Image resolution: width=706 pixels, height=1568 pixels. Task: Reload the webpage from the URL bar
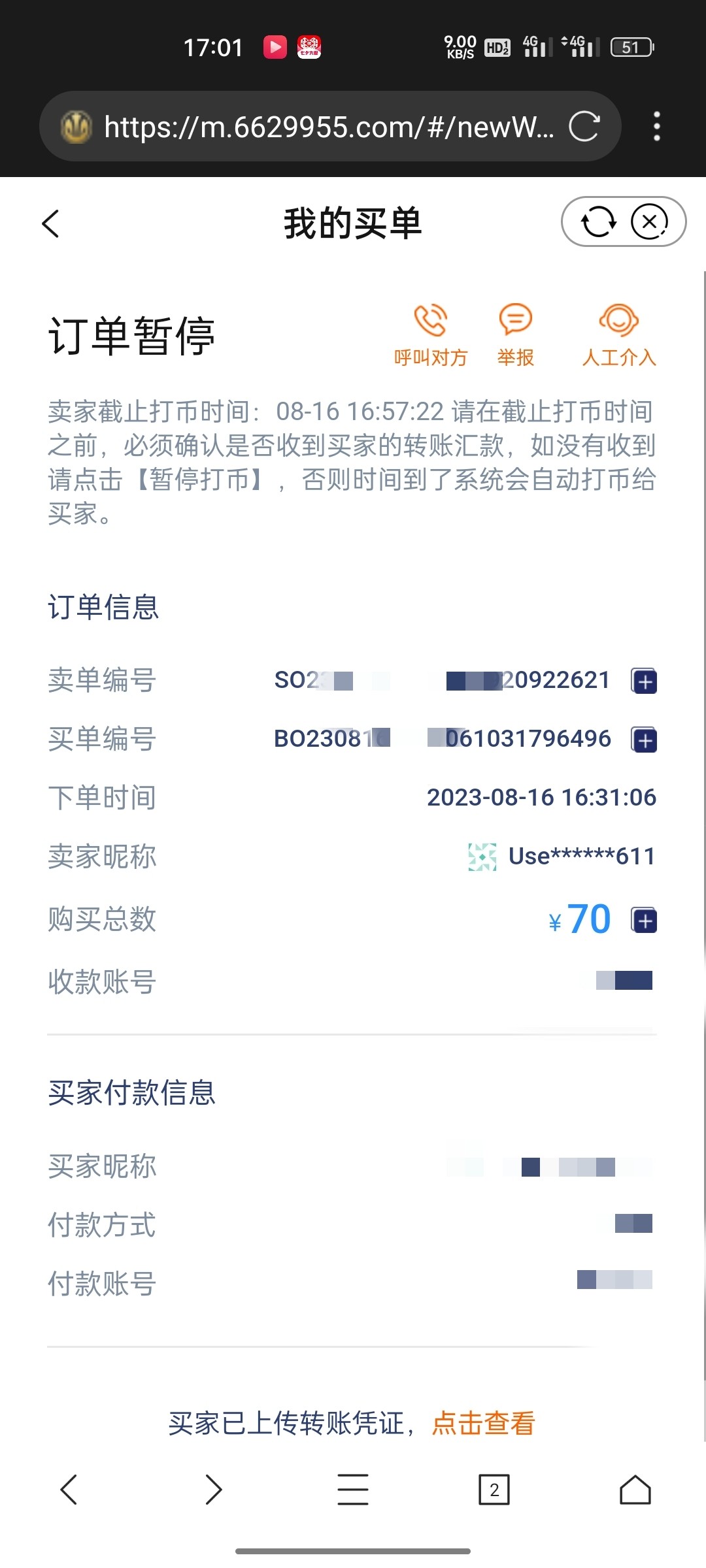[584, 126]
